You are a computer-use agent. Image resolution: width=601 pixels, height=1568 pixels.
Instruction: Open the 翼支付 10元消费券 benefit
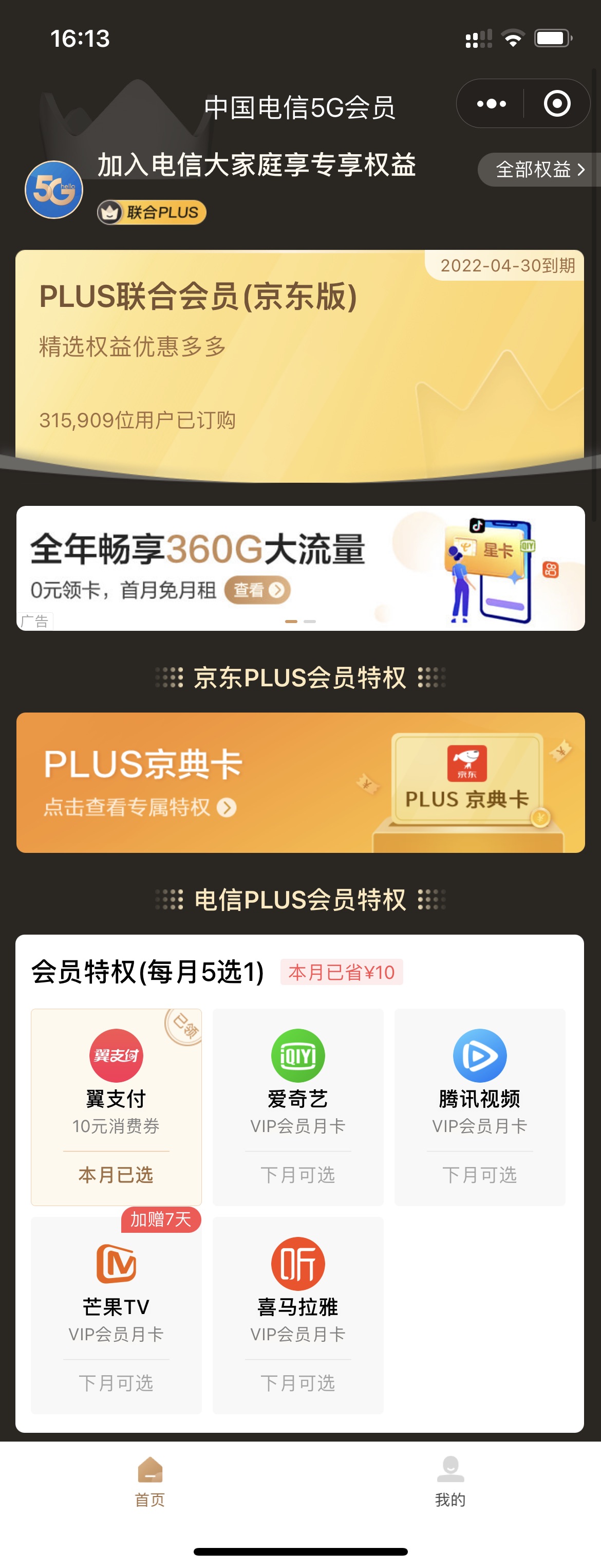point(116,1107)
